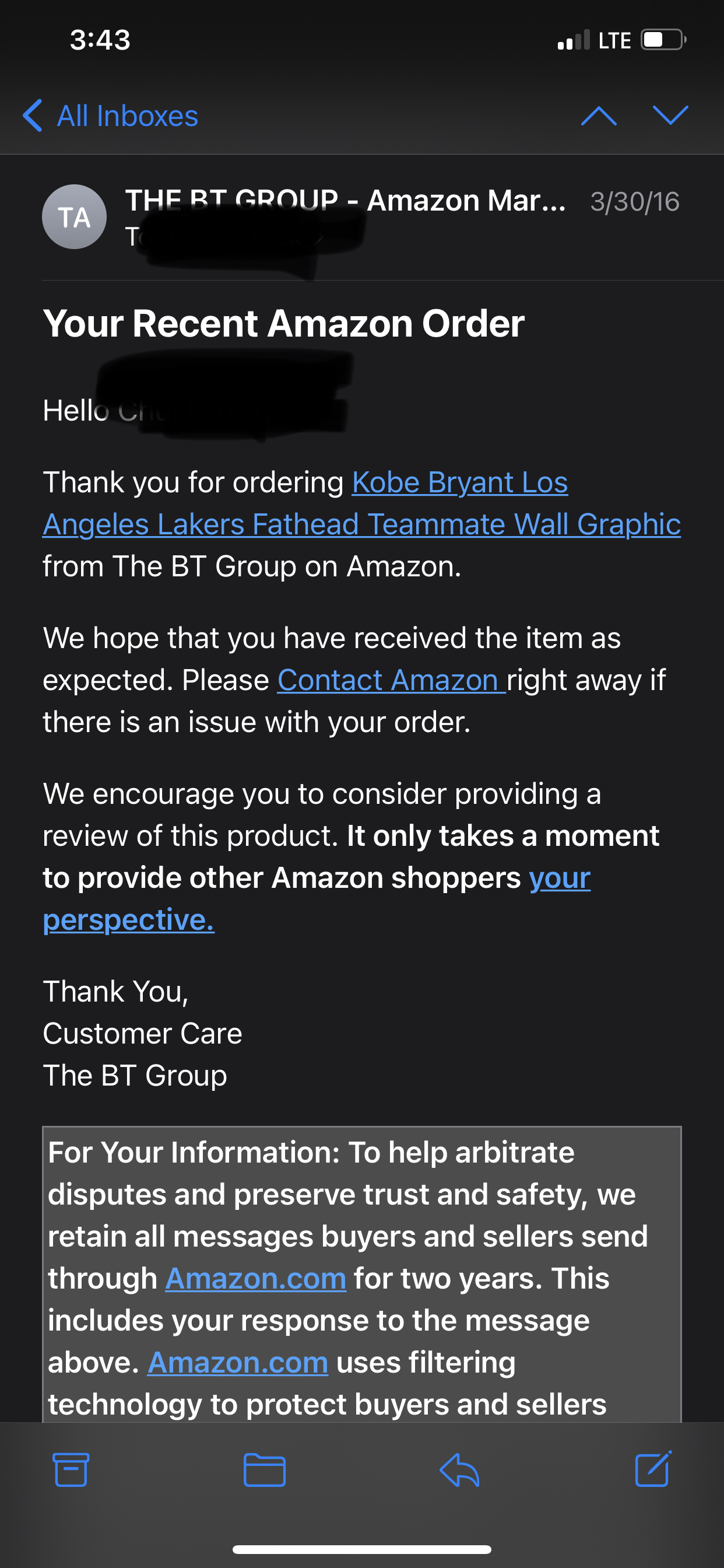Jump to the next message arrow
The height and width of the screenshot is (1568, 724).
[670, 116]
